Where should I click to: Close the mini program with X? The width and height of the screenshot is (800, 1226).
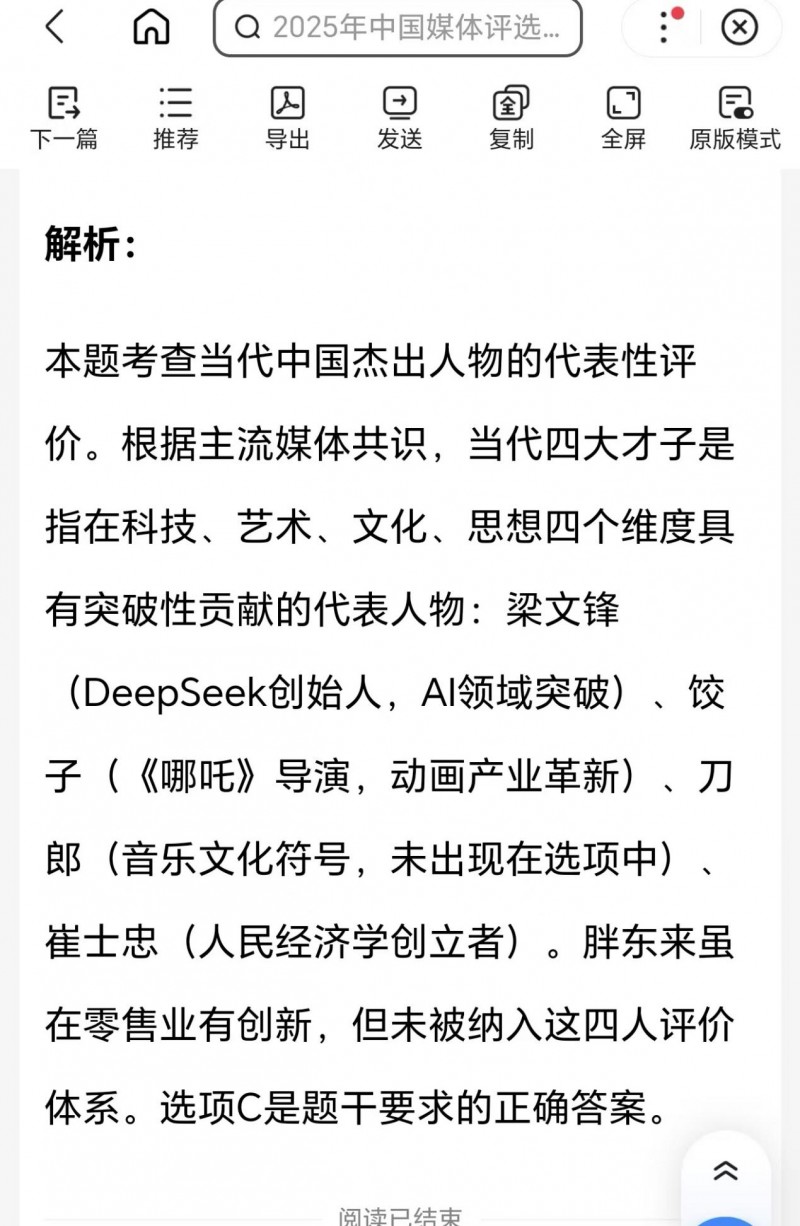click(739, 28)
